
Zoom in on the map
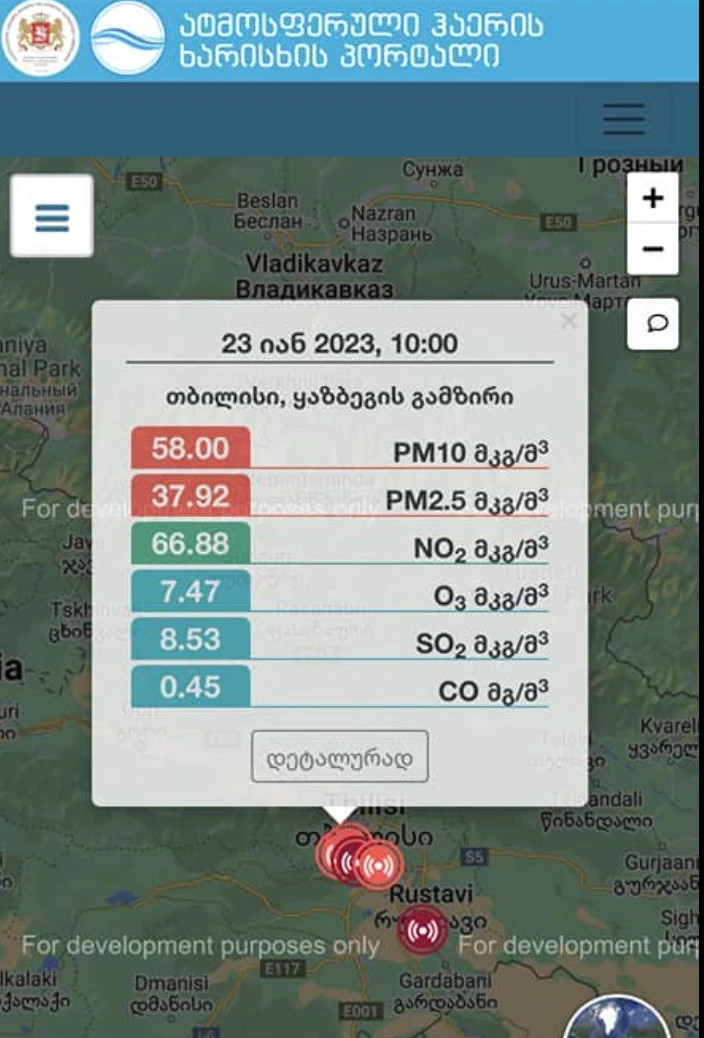[x=652, y=198]
